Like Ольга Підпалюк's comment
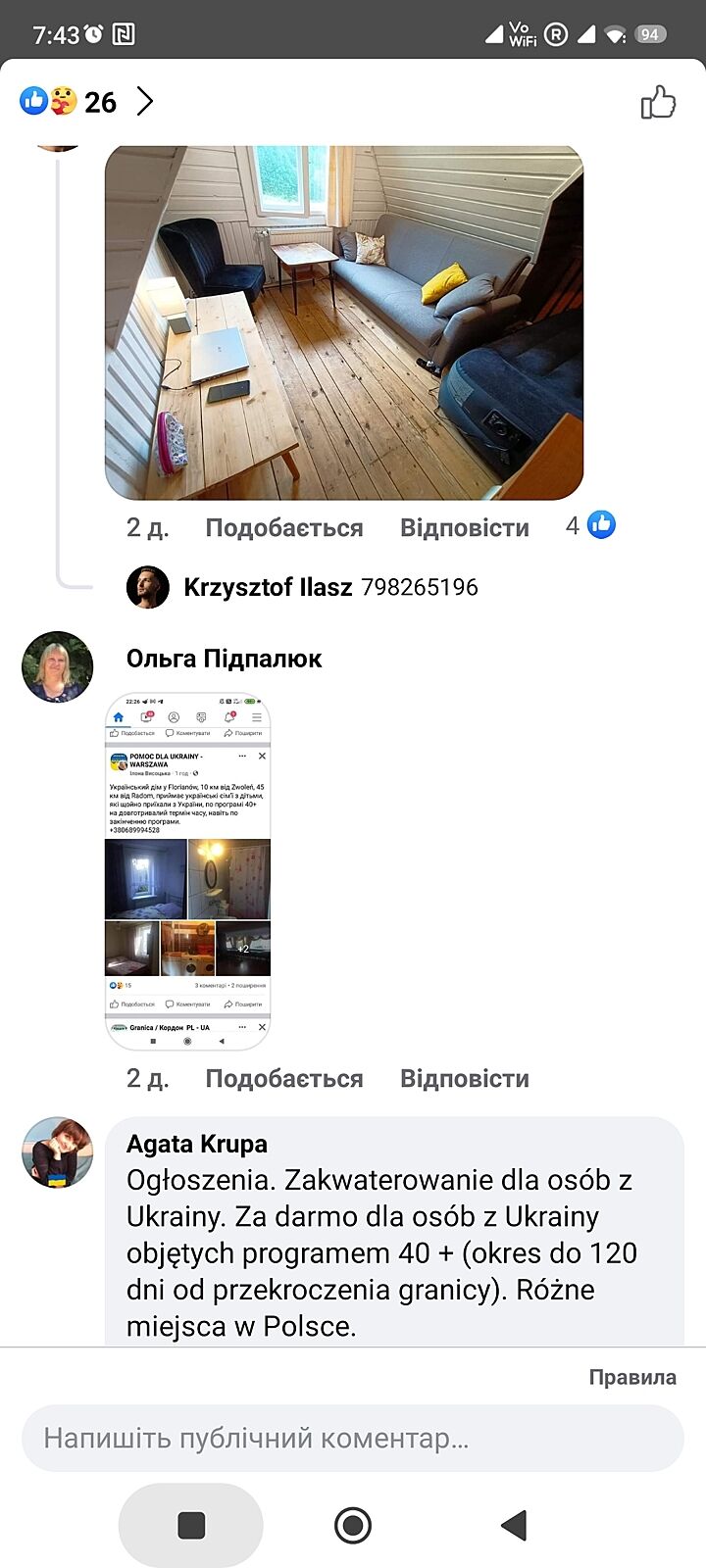Image resolution: width=706 pixels, height=1568 pixels. pos(283,1079)
